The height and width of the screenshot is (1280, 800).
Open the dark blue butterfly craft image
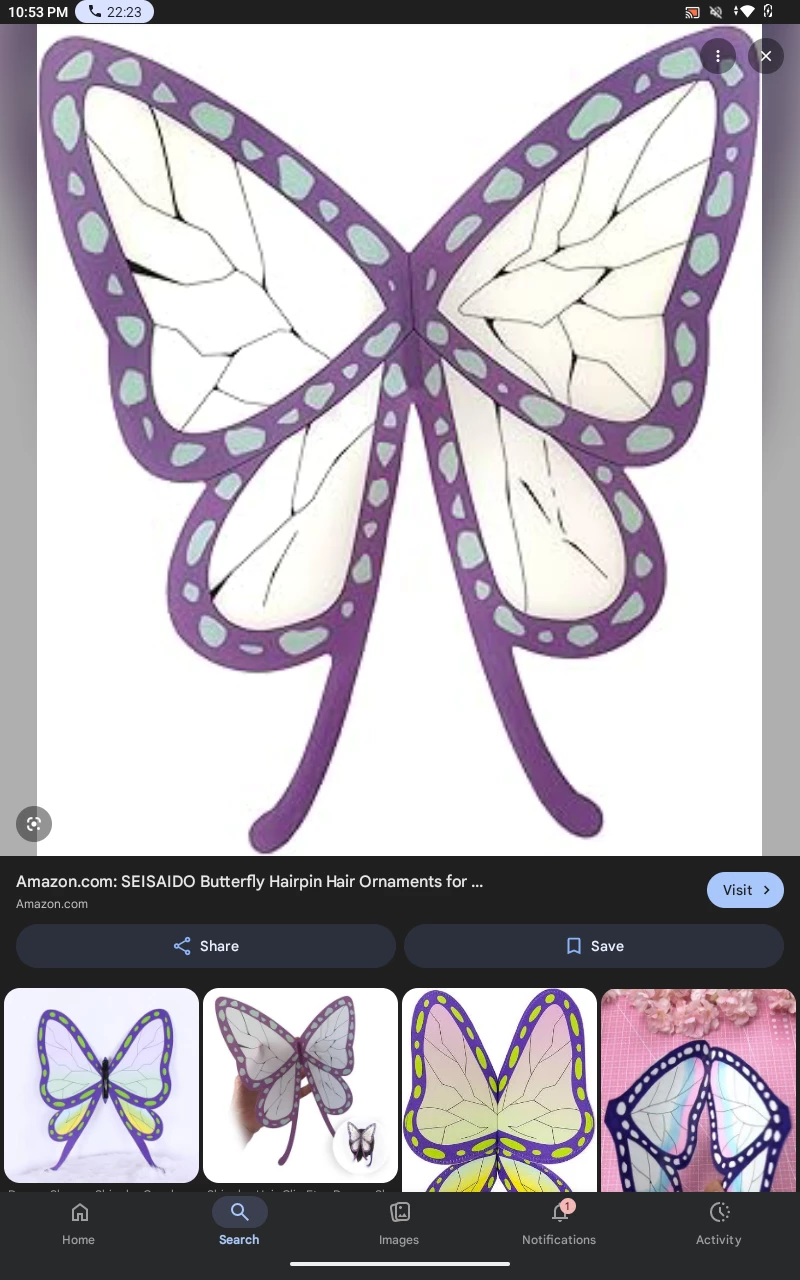[x=698, y=1090]
